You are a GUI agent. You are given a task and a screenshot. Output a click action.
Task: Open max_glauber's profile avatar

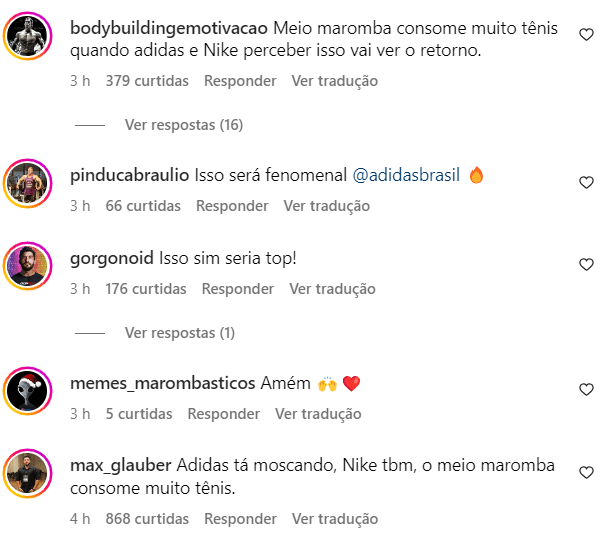pos(28,472)
